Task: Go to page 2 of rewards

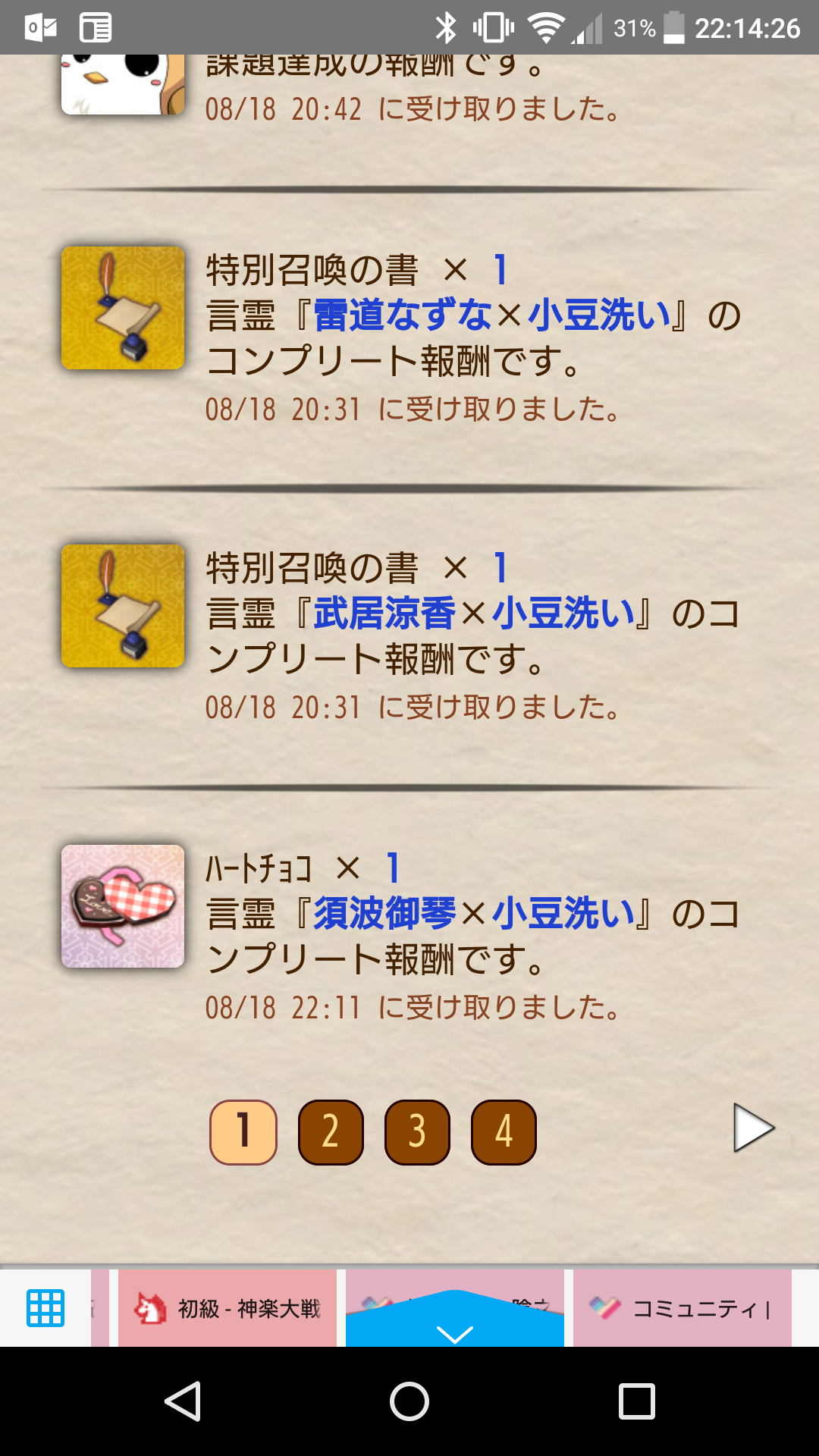Action: [x=331, y=1132]
